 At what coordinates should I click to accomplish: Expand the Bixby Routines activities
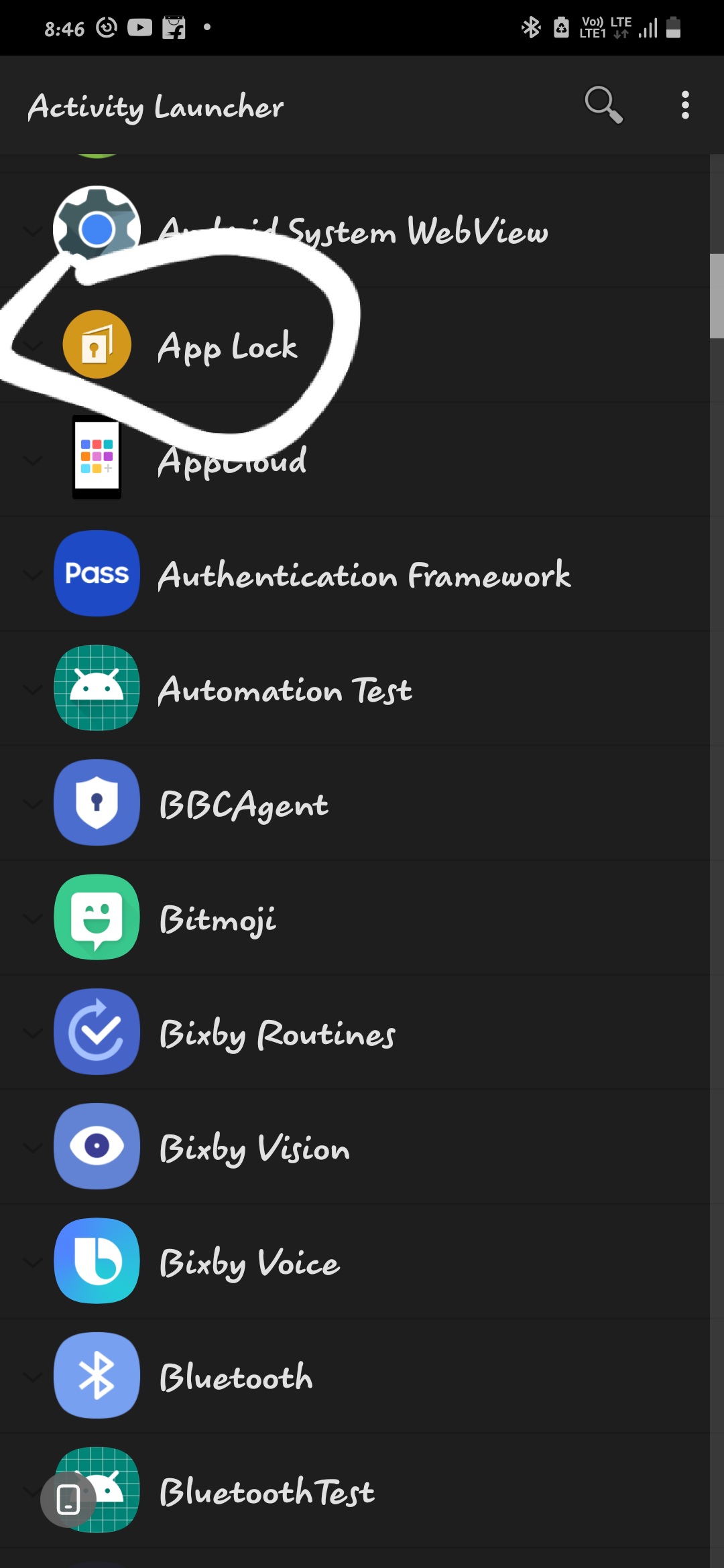click(x=32, y=1033)
